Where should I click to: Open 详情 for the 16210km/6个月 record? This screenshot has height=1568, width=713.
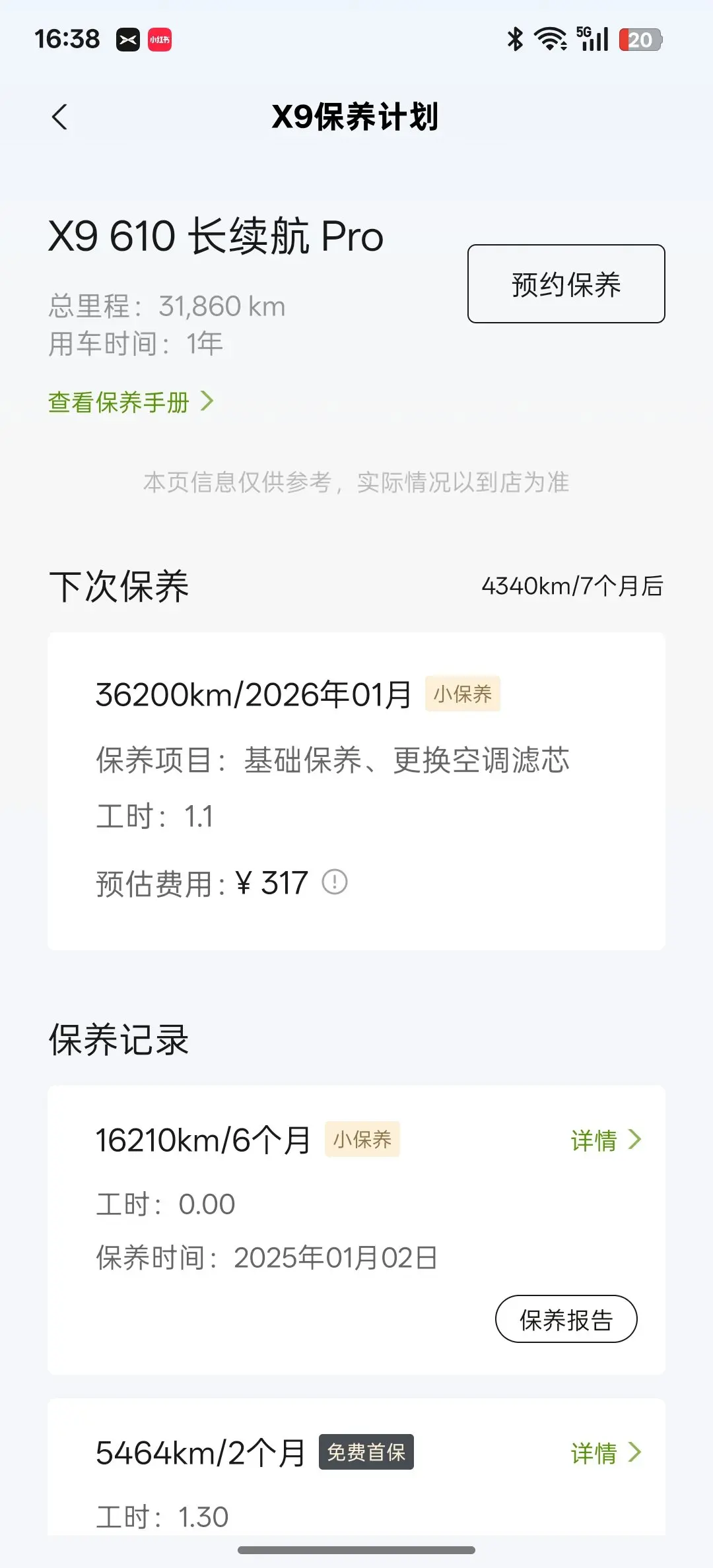click(x=606, y=1140)
